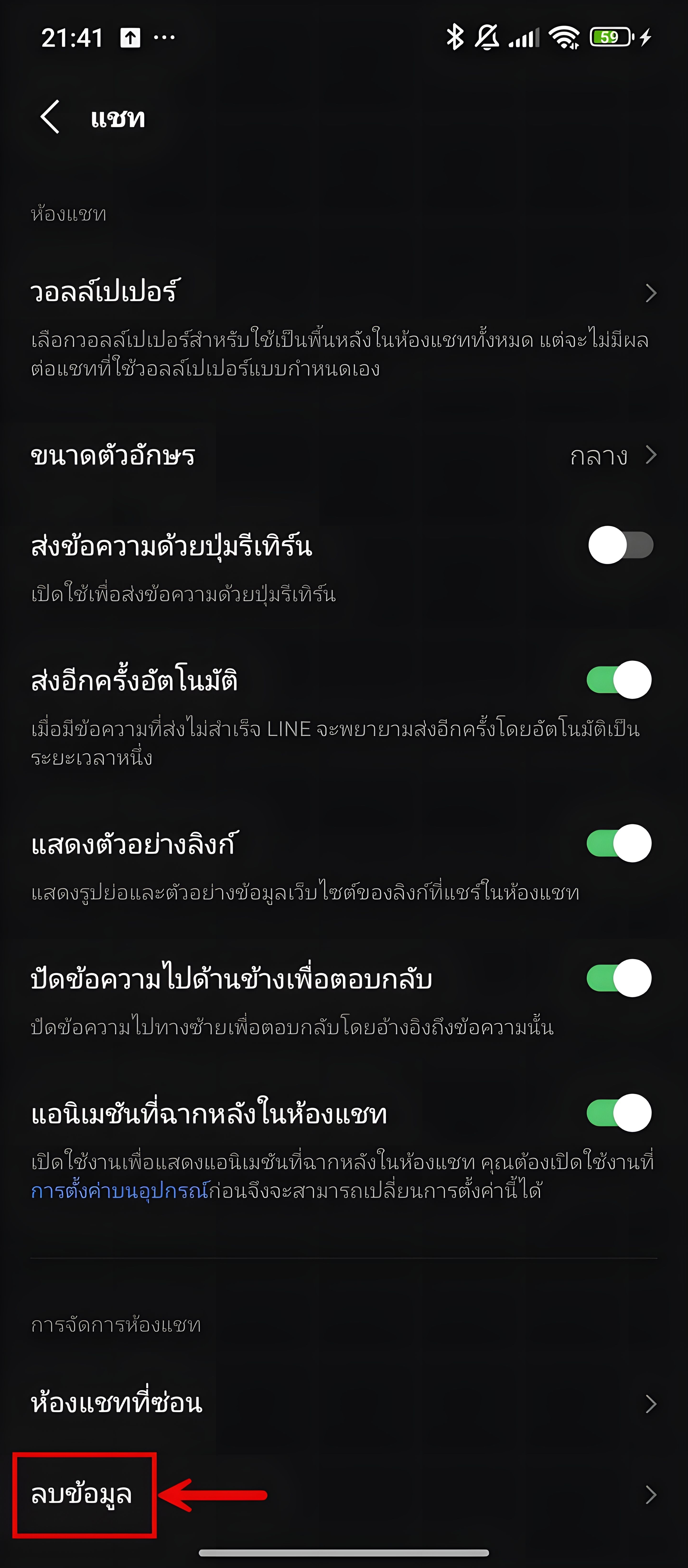688x1568 pixels.
Task: Follow the การตั้งค่าบนอุปกรณ์ link
Action: coord(119,1191)
